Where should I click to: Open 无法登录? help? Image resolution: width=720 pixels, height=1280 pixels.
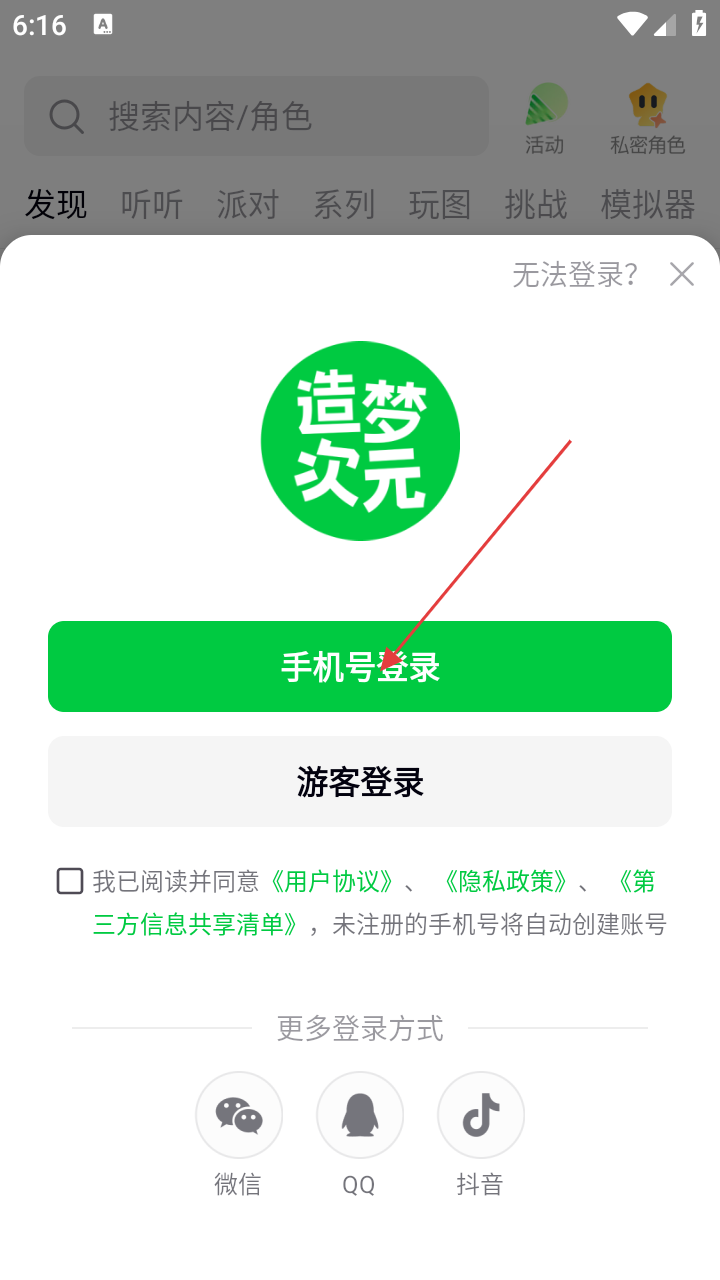pos(575,274)
